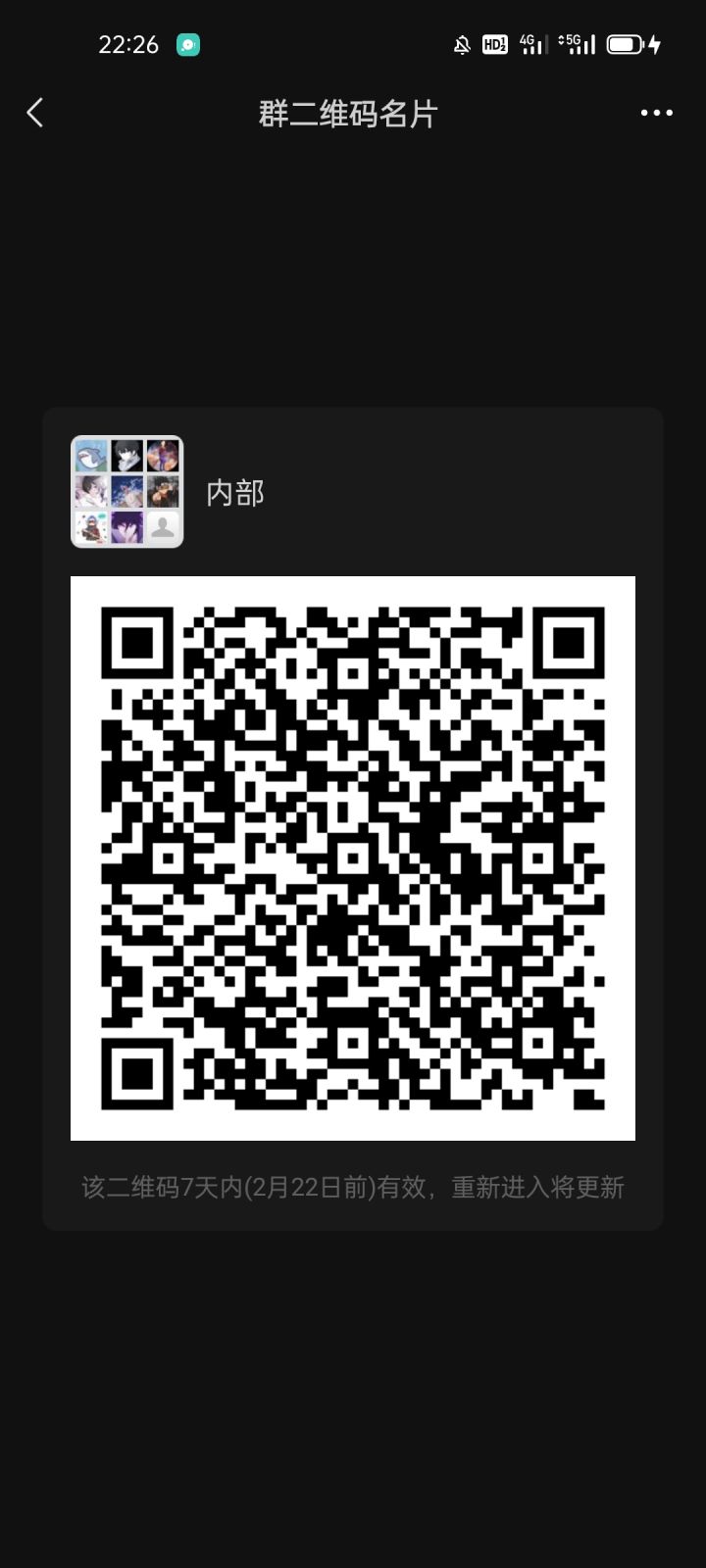Tap the HD voice status icon

[494, 44]
